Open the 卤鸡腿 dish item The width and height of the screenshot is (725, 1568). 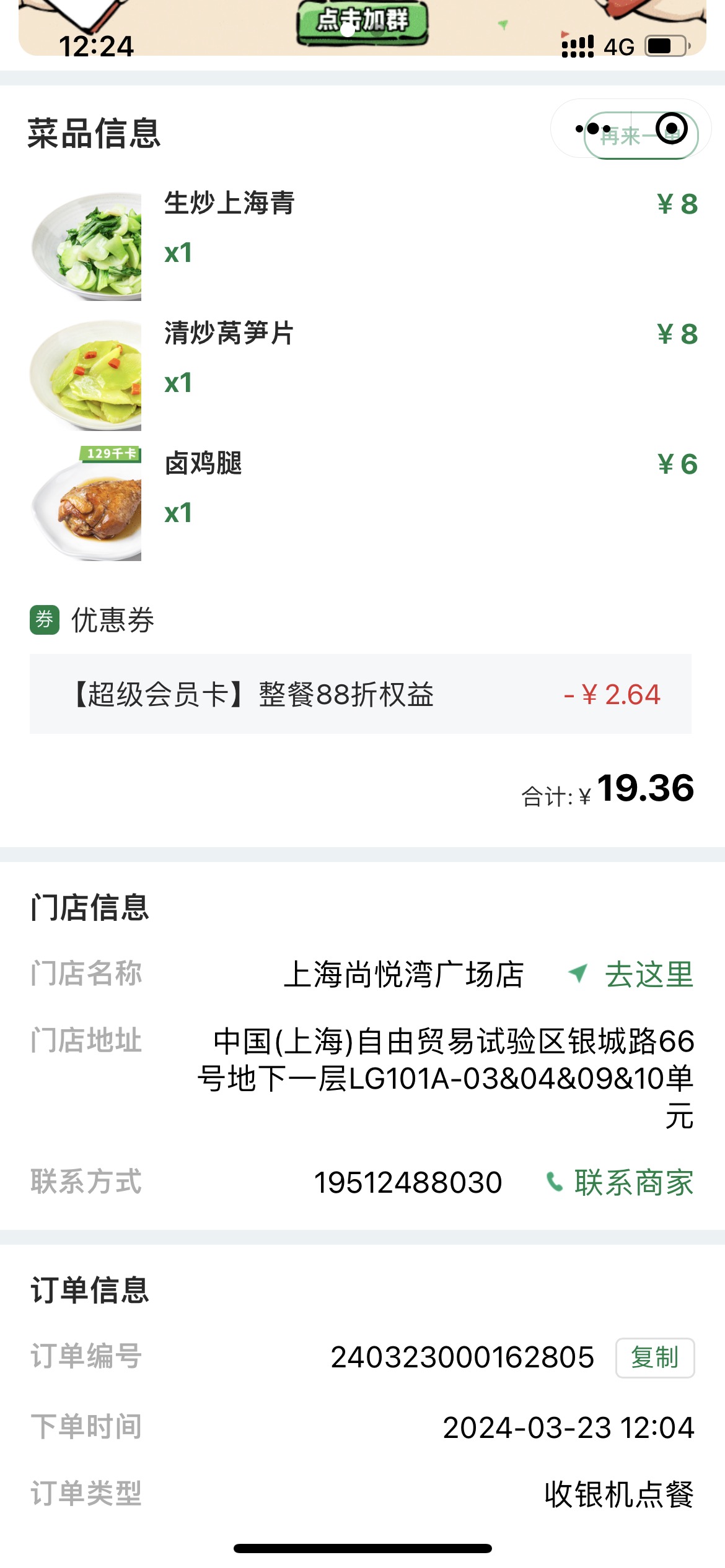(x=362, y=505)
